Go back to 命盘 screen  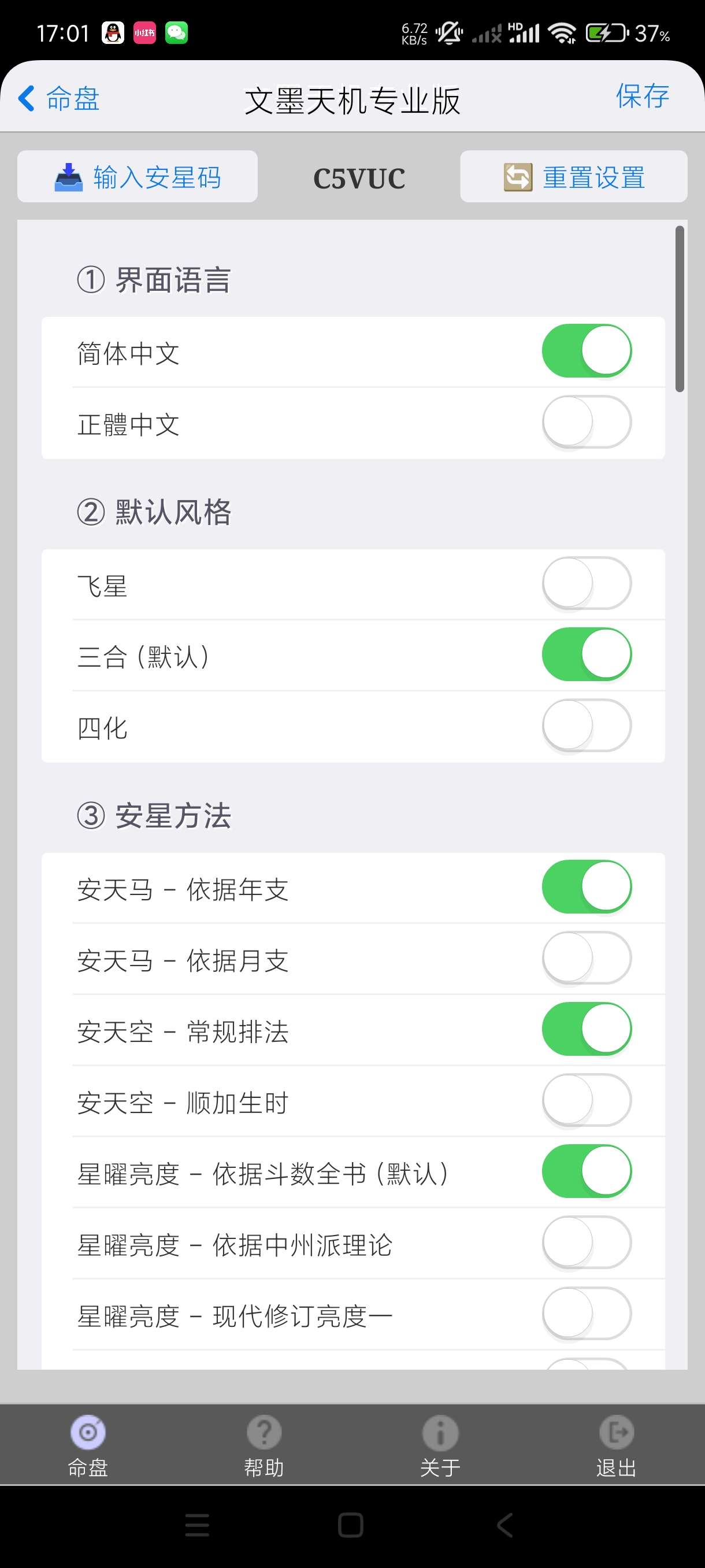[60, 99]
